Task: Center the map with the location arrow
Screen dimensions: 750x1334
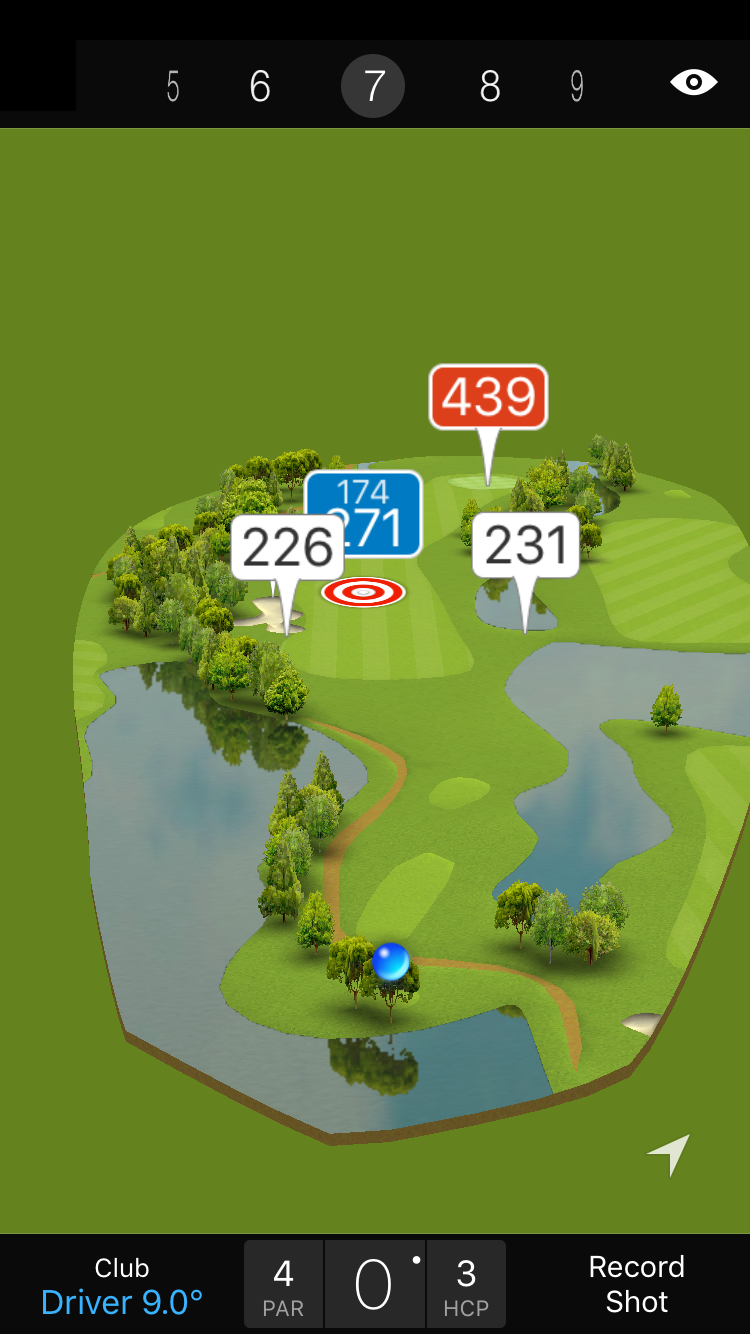Action: point(668,1155)
